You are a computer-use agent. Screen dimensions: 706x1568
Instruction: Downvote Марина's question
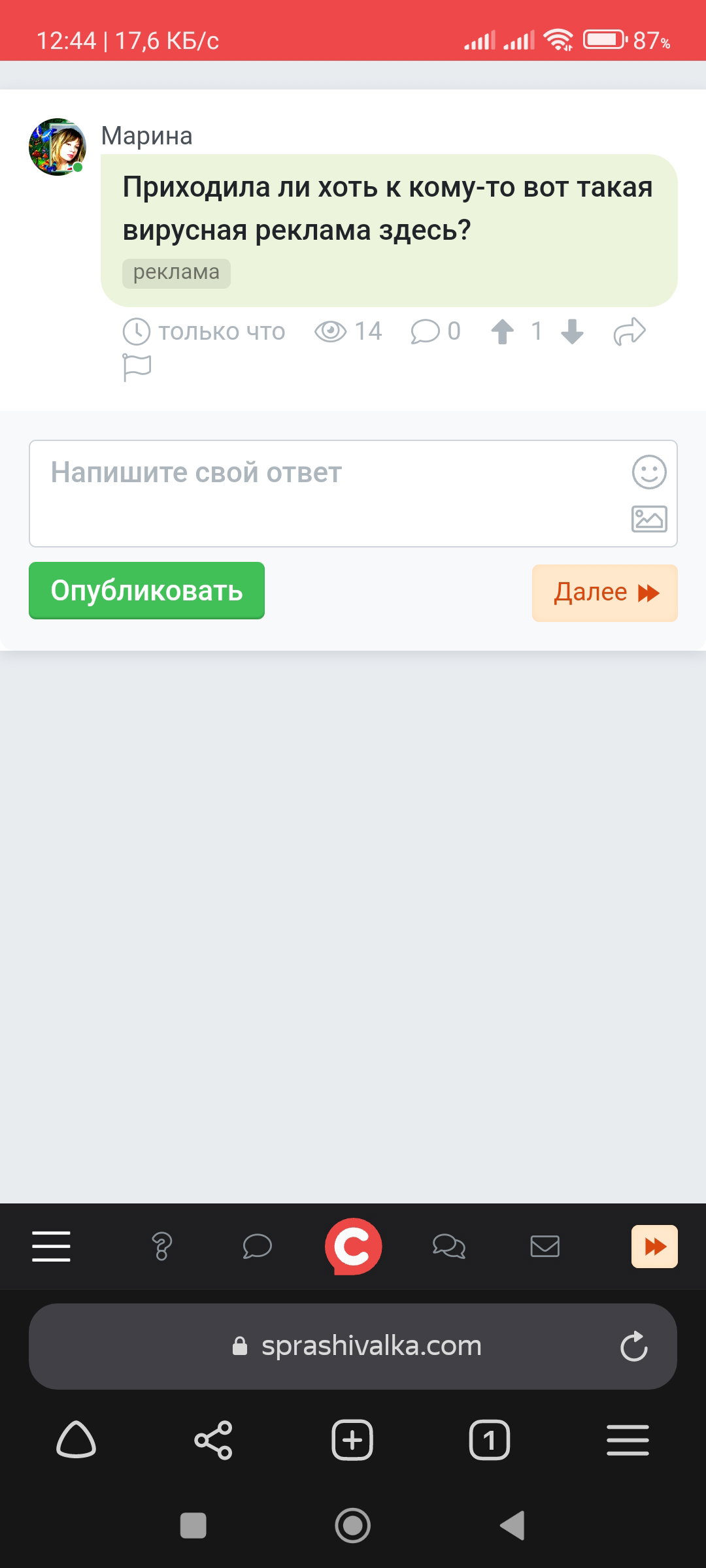572,331
